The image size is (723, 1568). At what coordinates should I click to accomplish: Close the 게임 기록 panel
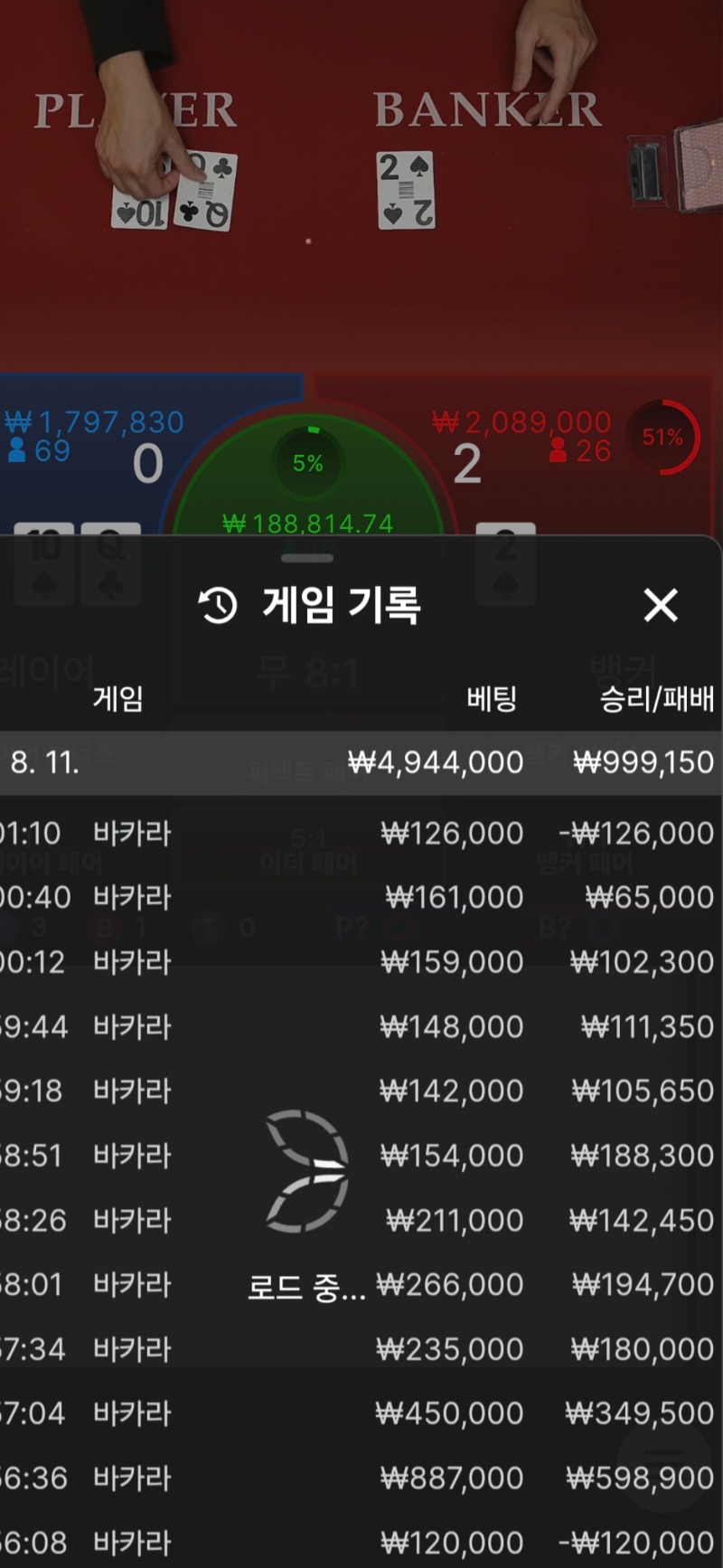[661, 605]
